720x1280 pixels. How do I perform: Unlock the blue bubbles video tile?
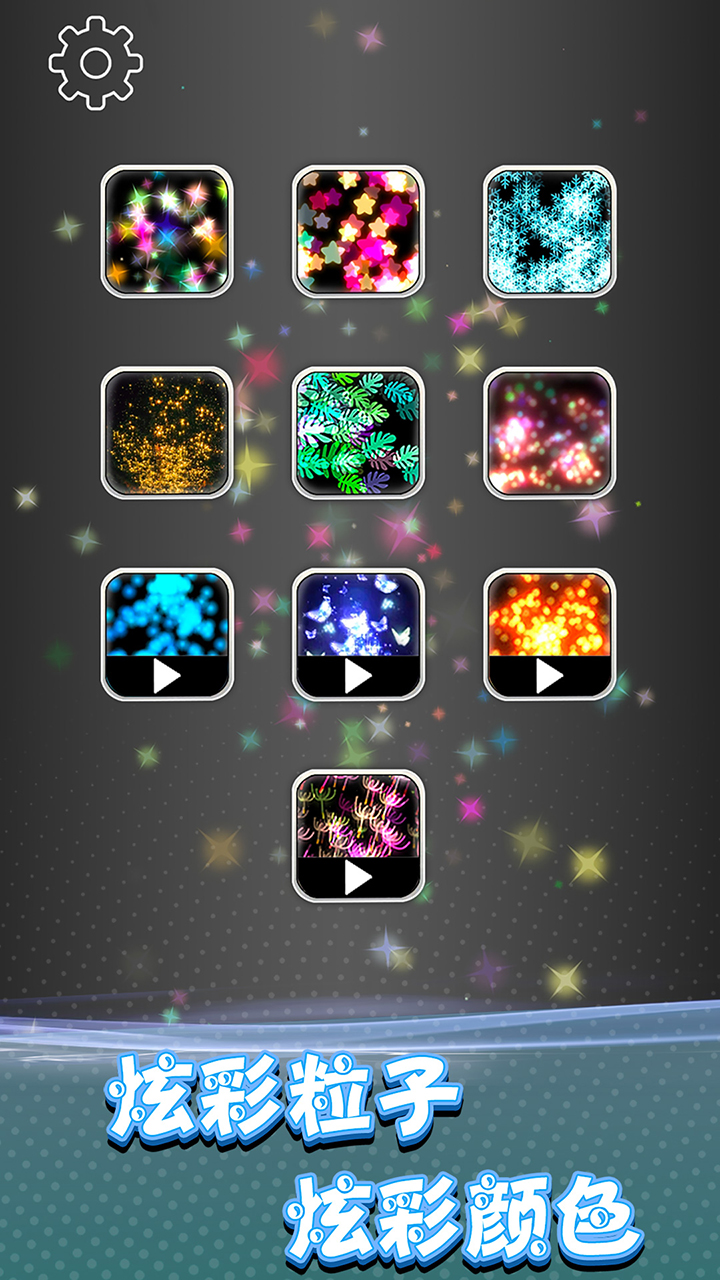click(167, 634)
